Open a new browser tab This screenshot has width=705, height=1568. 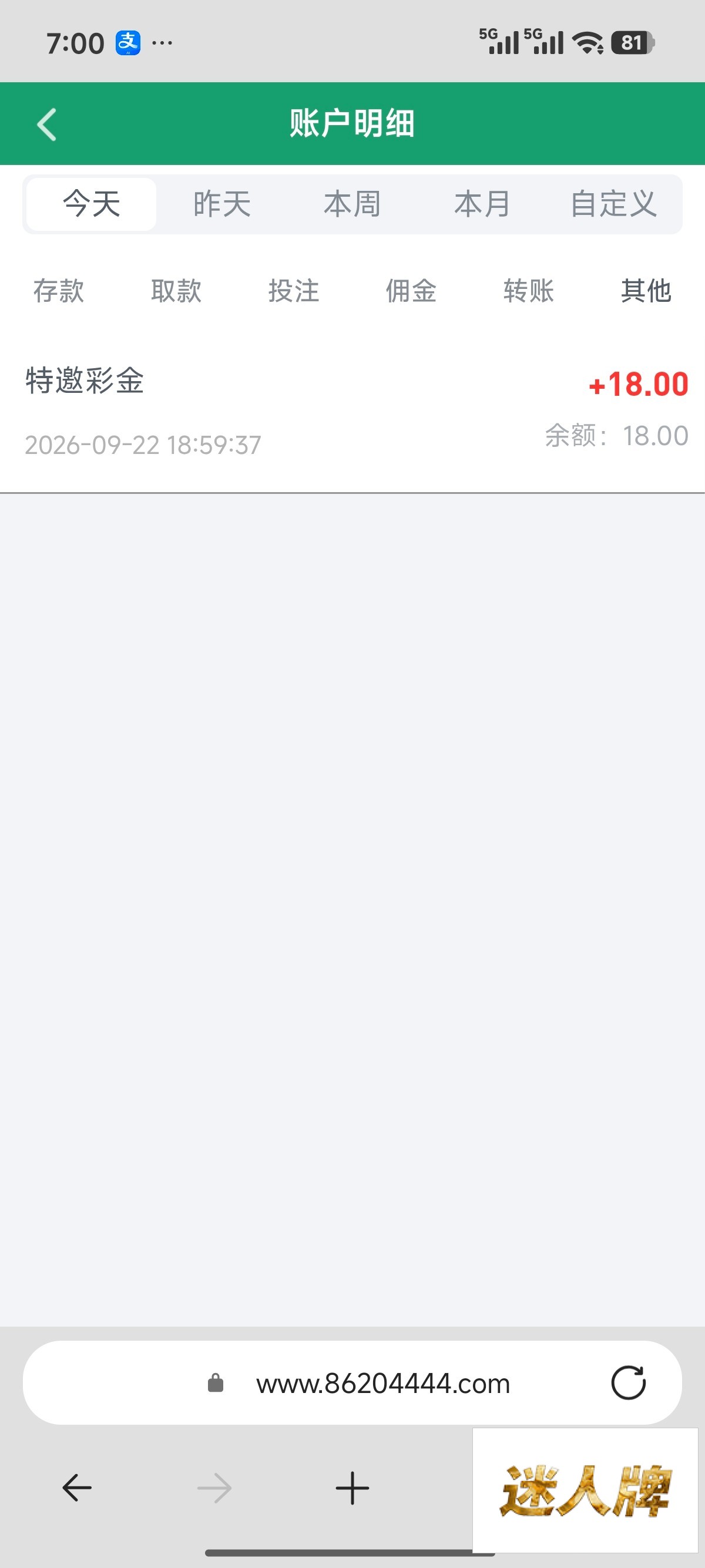(352, 1488)
